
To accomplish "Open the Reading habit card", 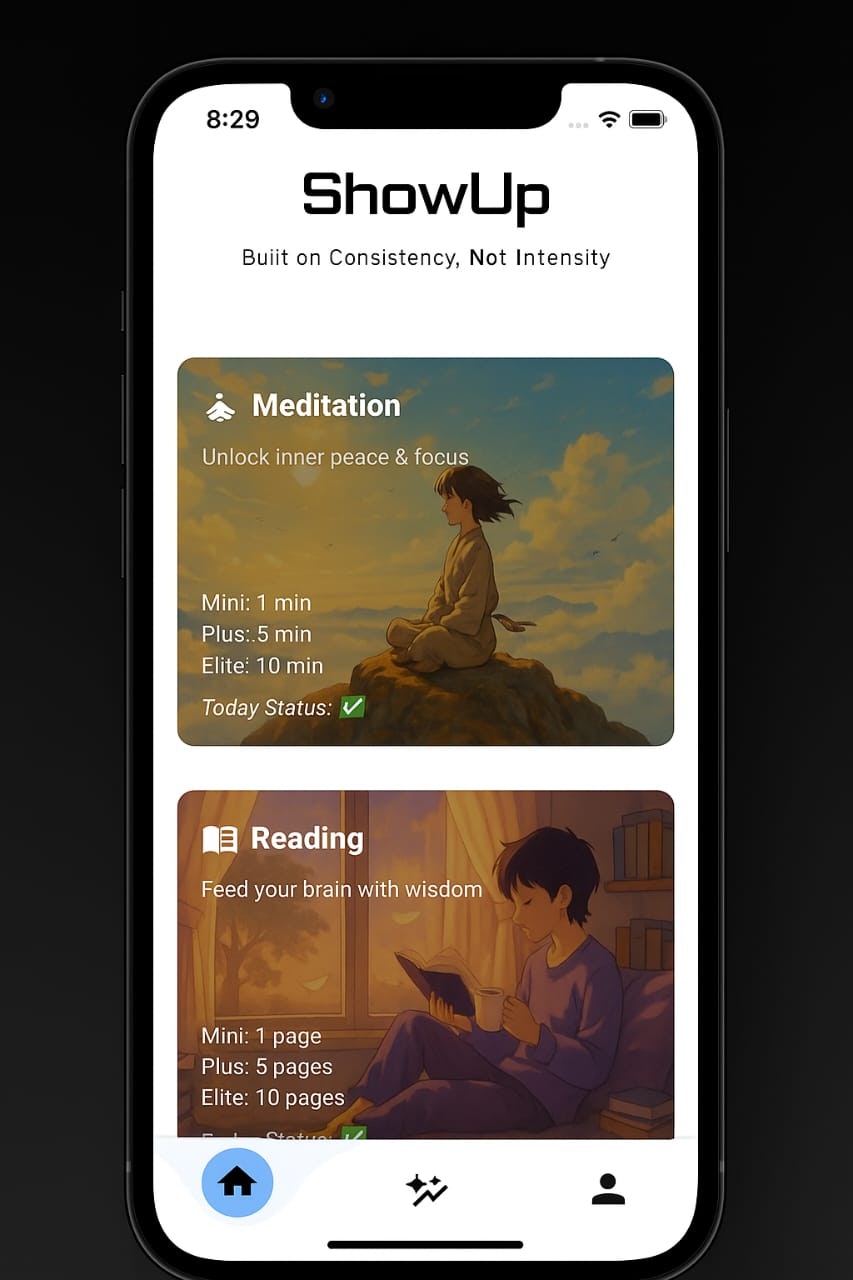I will [x=425, y=960].
